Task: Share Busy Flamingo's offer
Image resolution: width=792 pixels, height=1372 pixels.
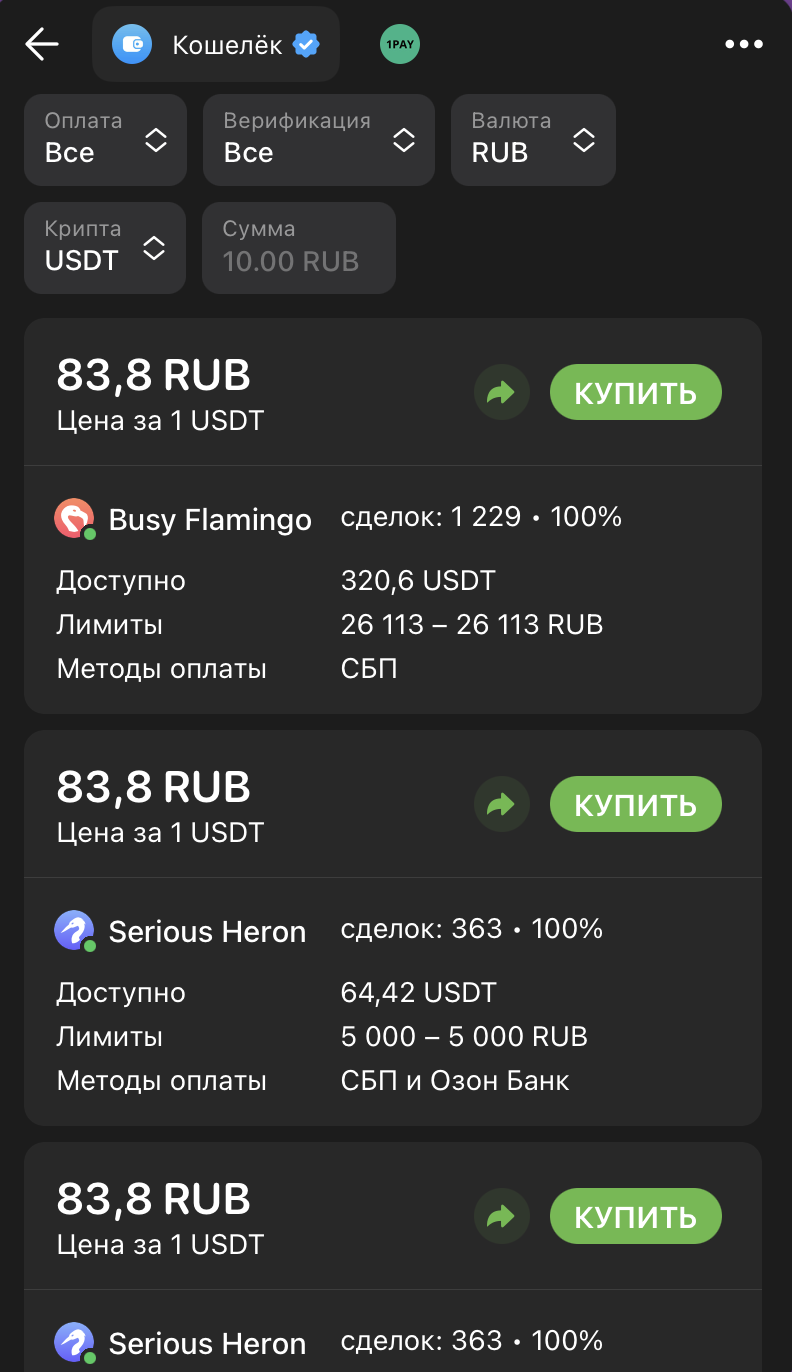Action: click(x=501, y=392)
